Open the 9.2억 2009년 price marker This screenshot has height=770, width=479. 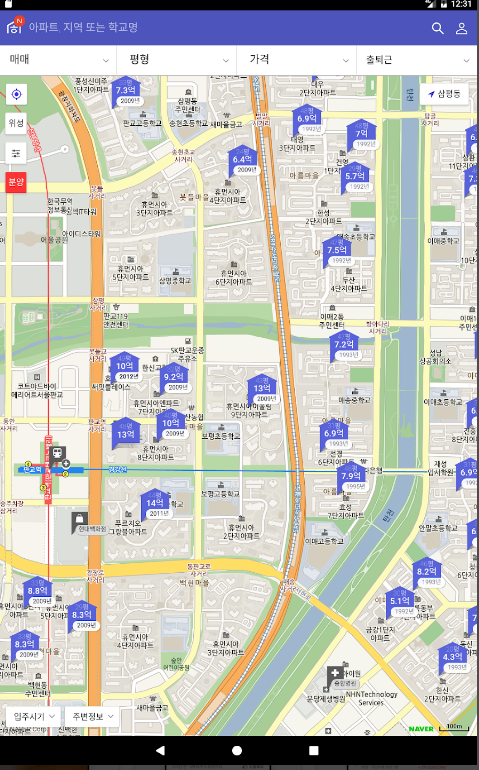coord(174,380)
